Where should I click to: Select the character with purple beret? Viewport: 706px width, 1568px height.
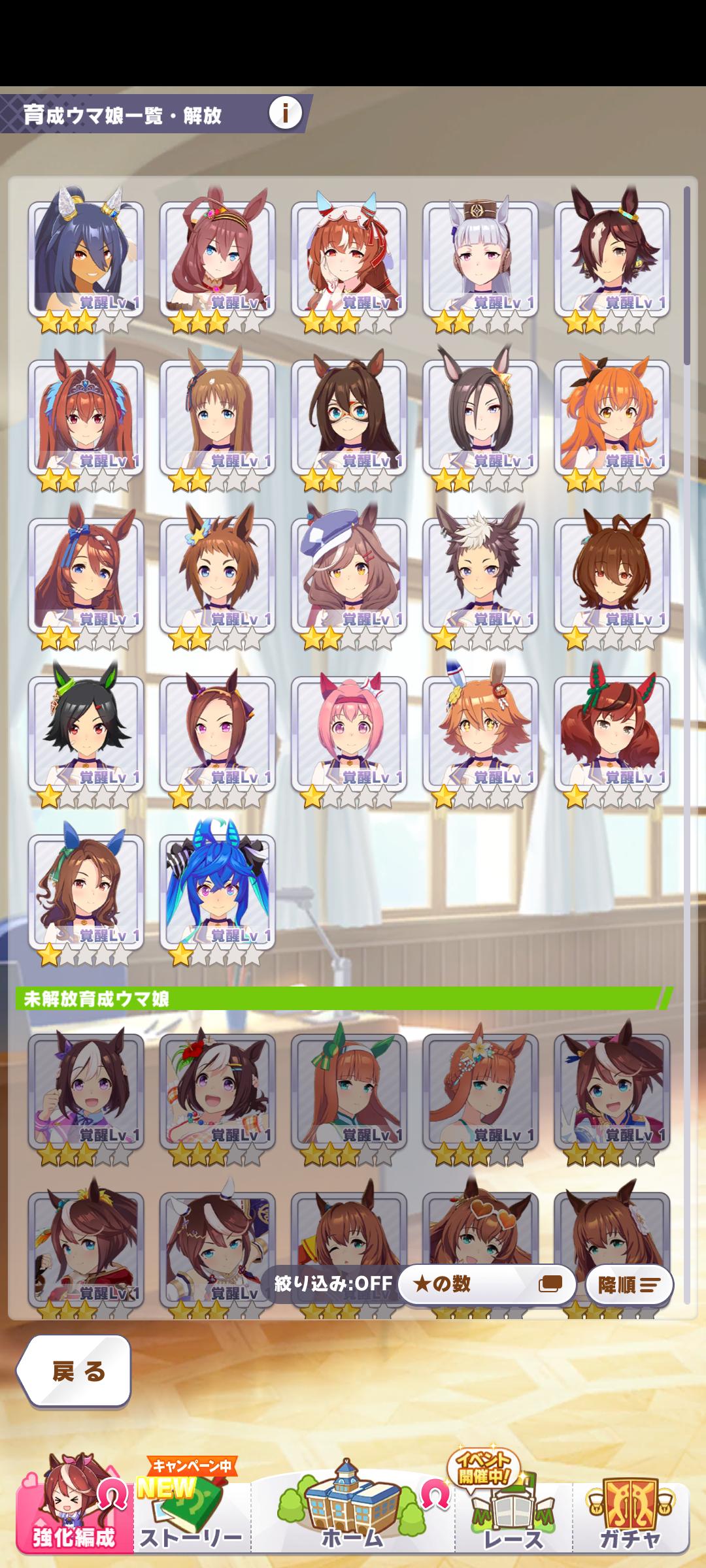coord(349,575)
